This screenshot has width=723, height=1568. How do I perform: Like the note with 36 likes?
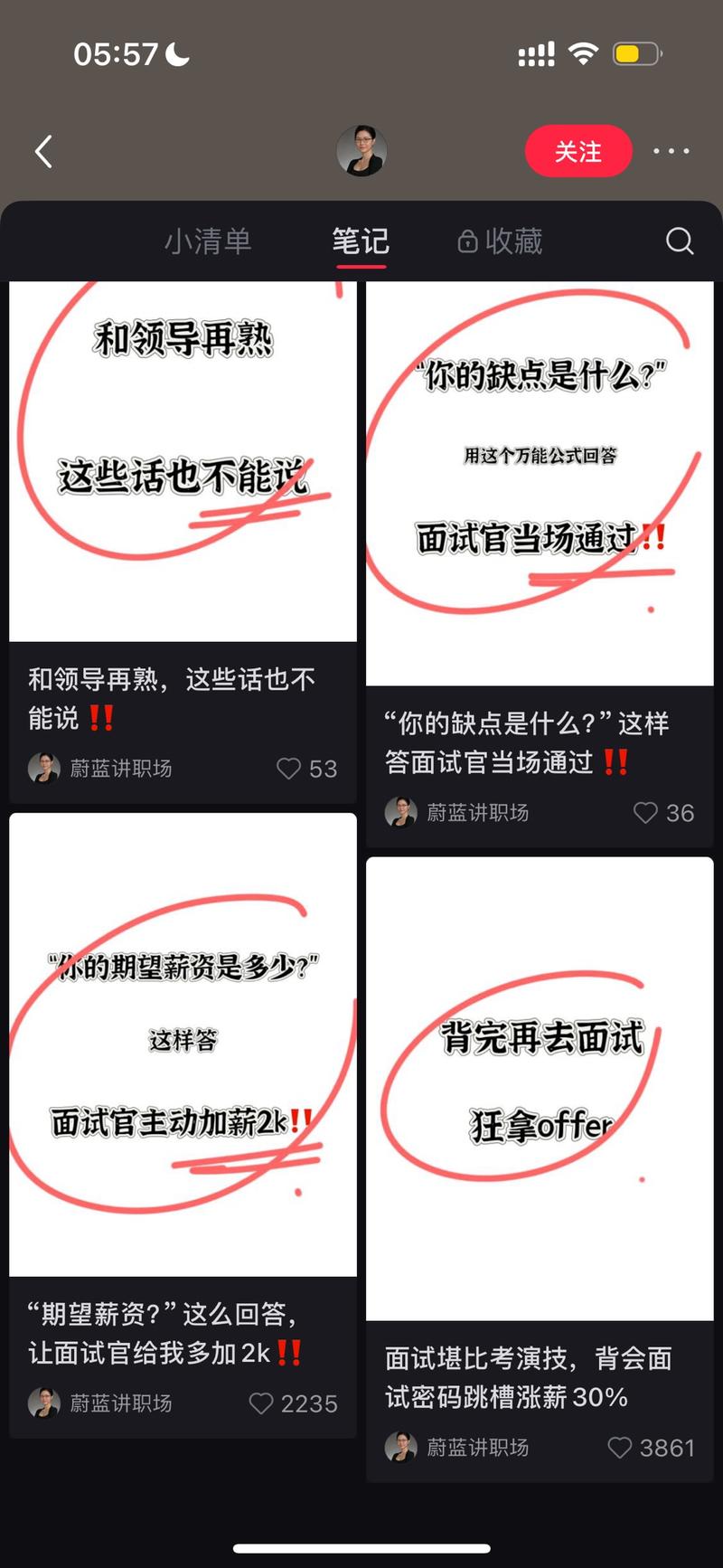(645, 813)
